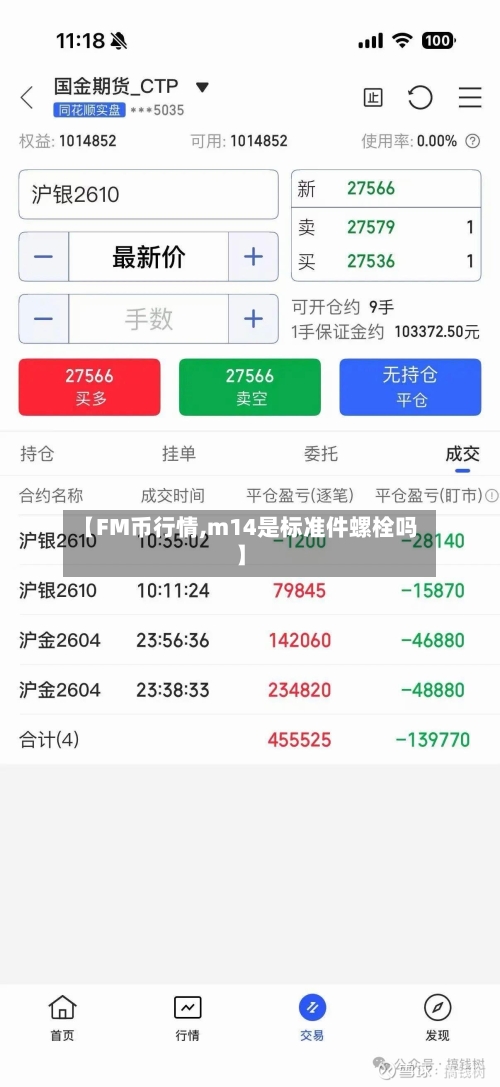Image resolution: width=500 pixels, height=1087 pixels.
Task: Decrease 手数 lot quantity
Action: coord(44,319)
